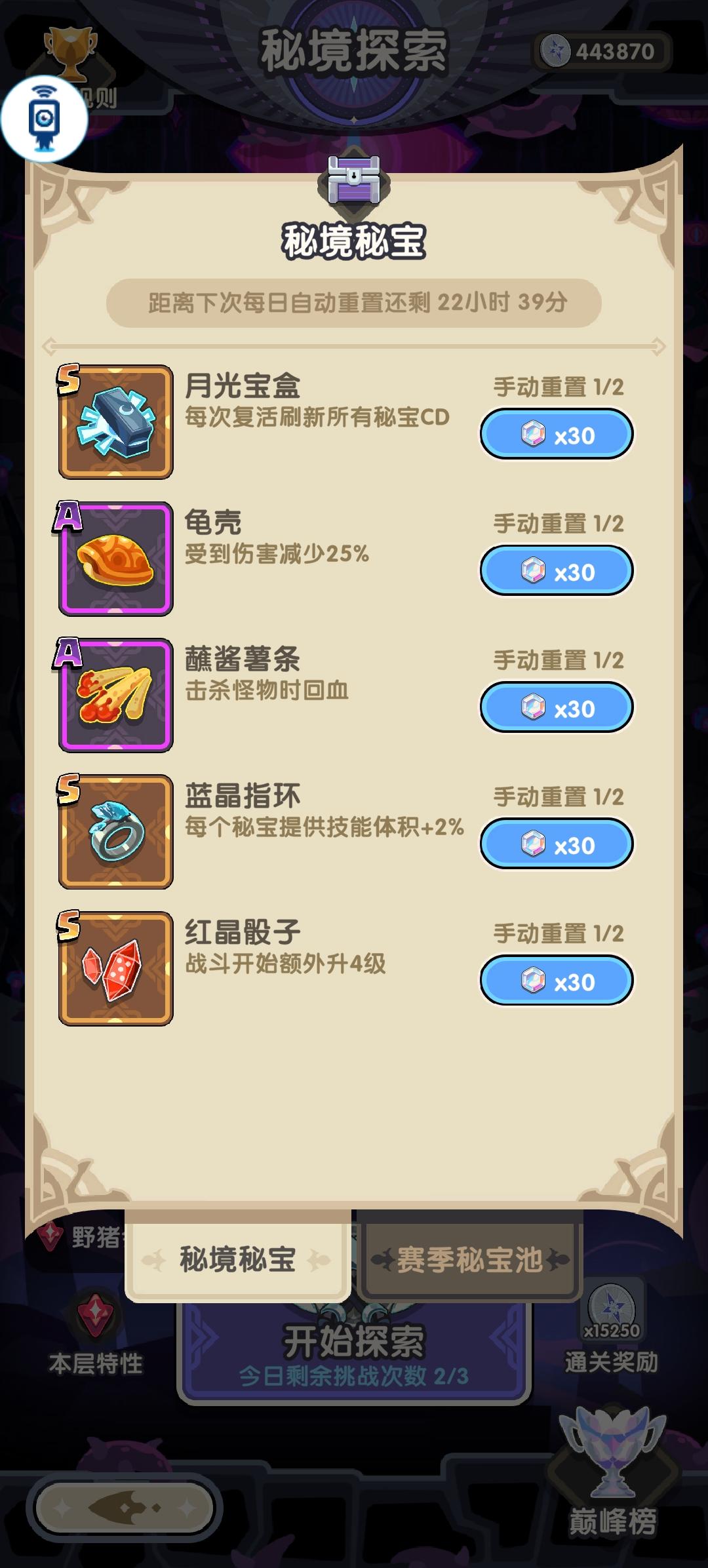Image resolution: width=708 pixels, height=1568 pixels.
Task: Reset 月光宝盒 with the x30 gem button
Action: (x=556, y=433)
